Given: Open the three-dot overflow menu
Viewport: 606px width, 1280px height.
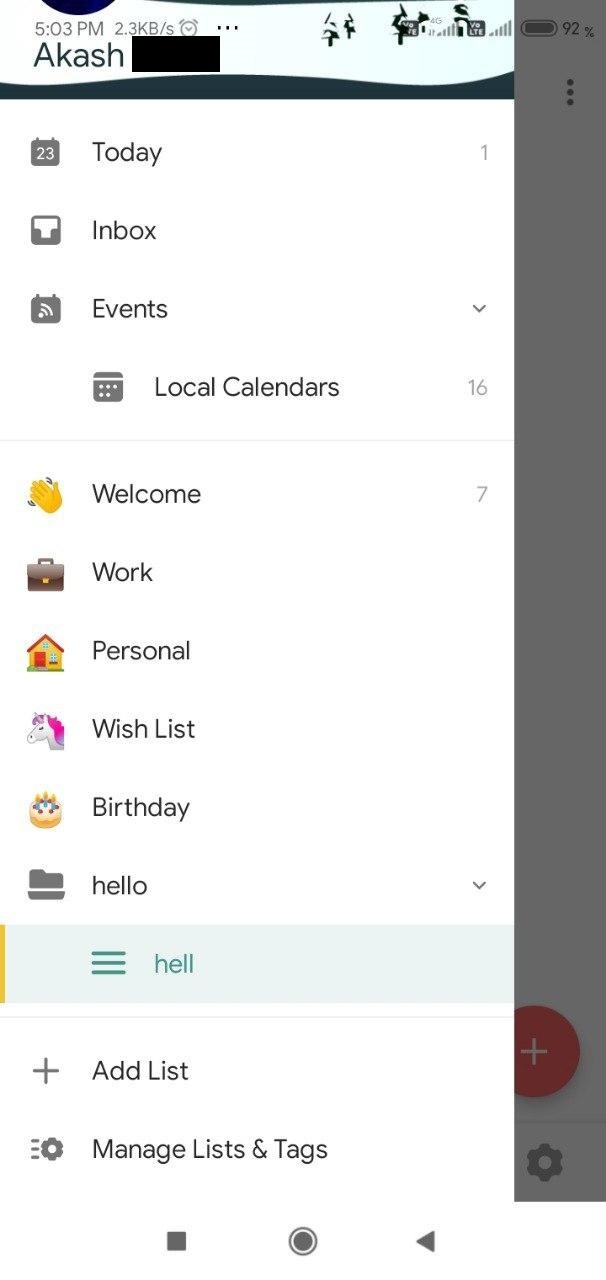Looking at the screenshot, I should point(570,92).
